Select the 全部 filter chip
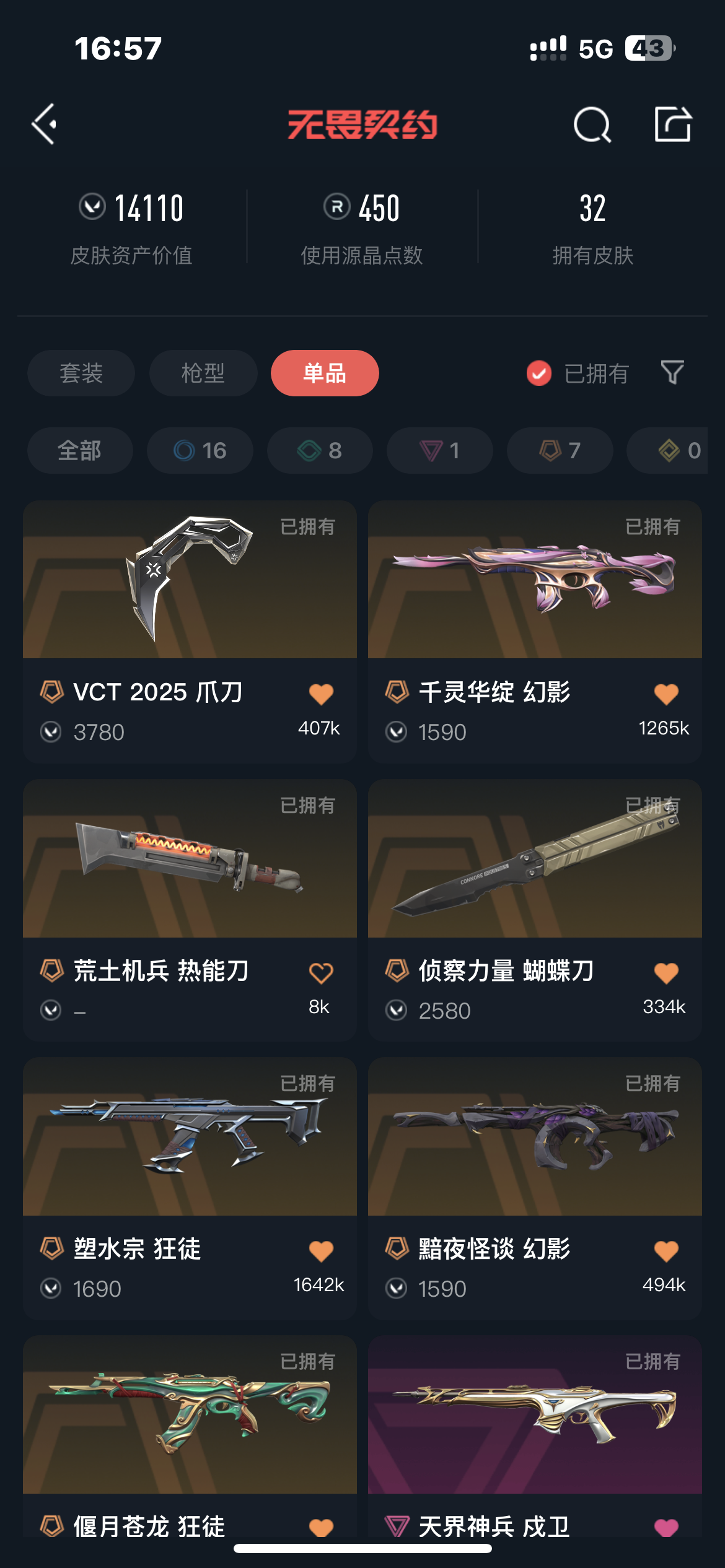The height and width of the screenshot is (1568, 725). tap(80, 451)
